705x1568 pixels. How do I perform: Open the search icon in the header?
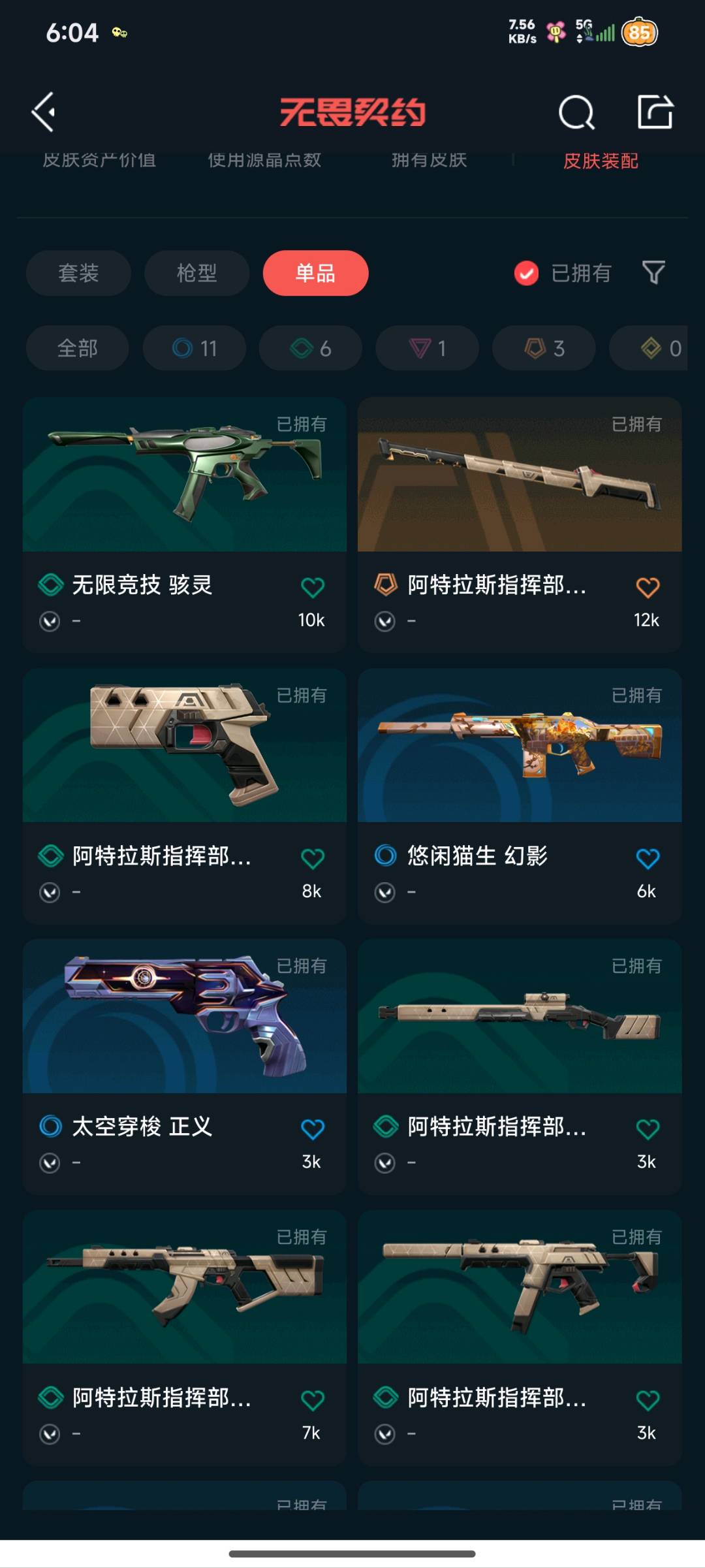[x=576, y=112]
